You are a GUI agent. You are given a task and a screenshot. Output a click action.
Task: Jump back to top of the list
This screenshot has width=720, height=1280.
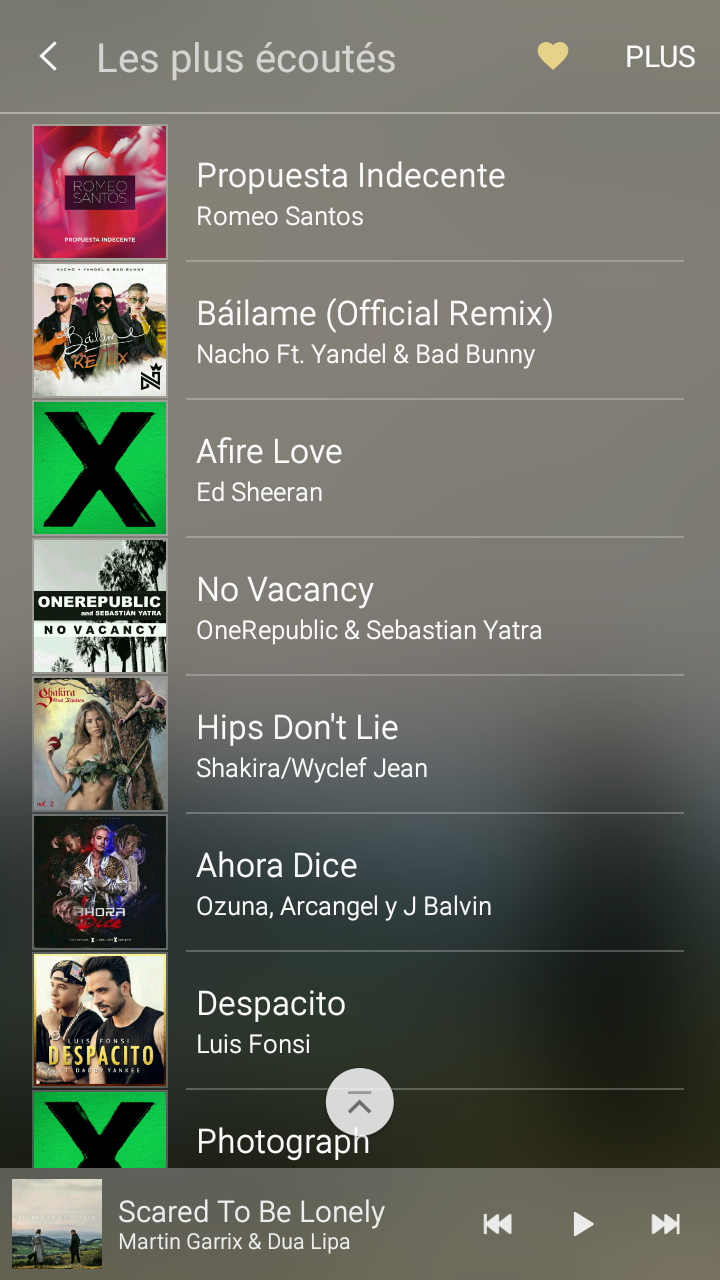pos(360,1102)
